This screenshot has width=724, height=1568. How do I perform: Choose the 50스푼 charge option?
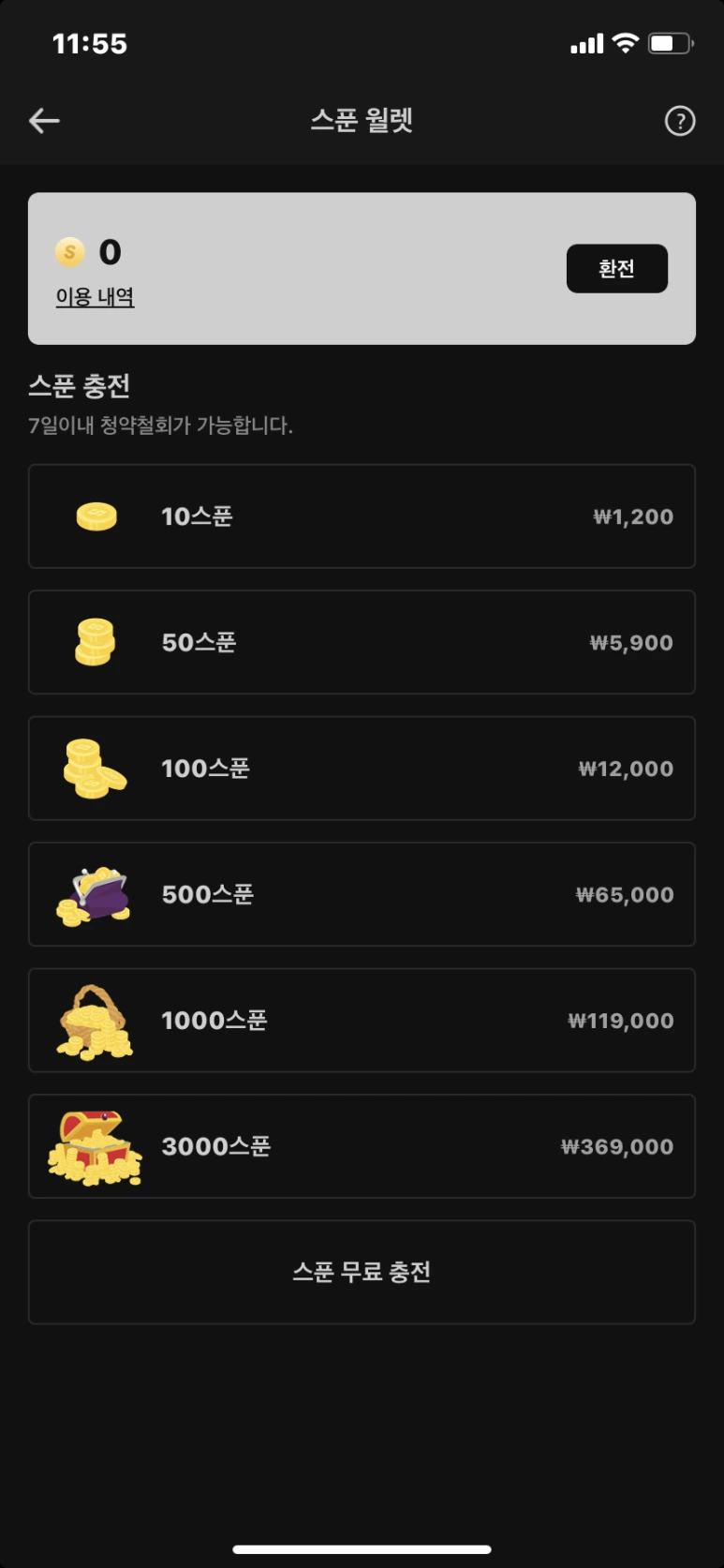tap(362, 642)
